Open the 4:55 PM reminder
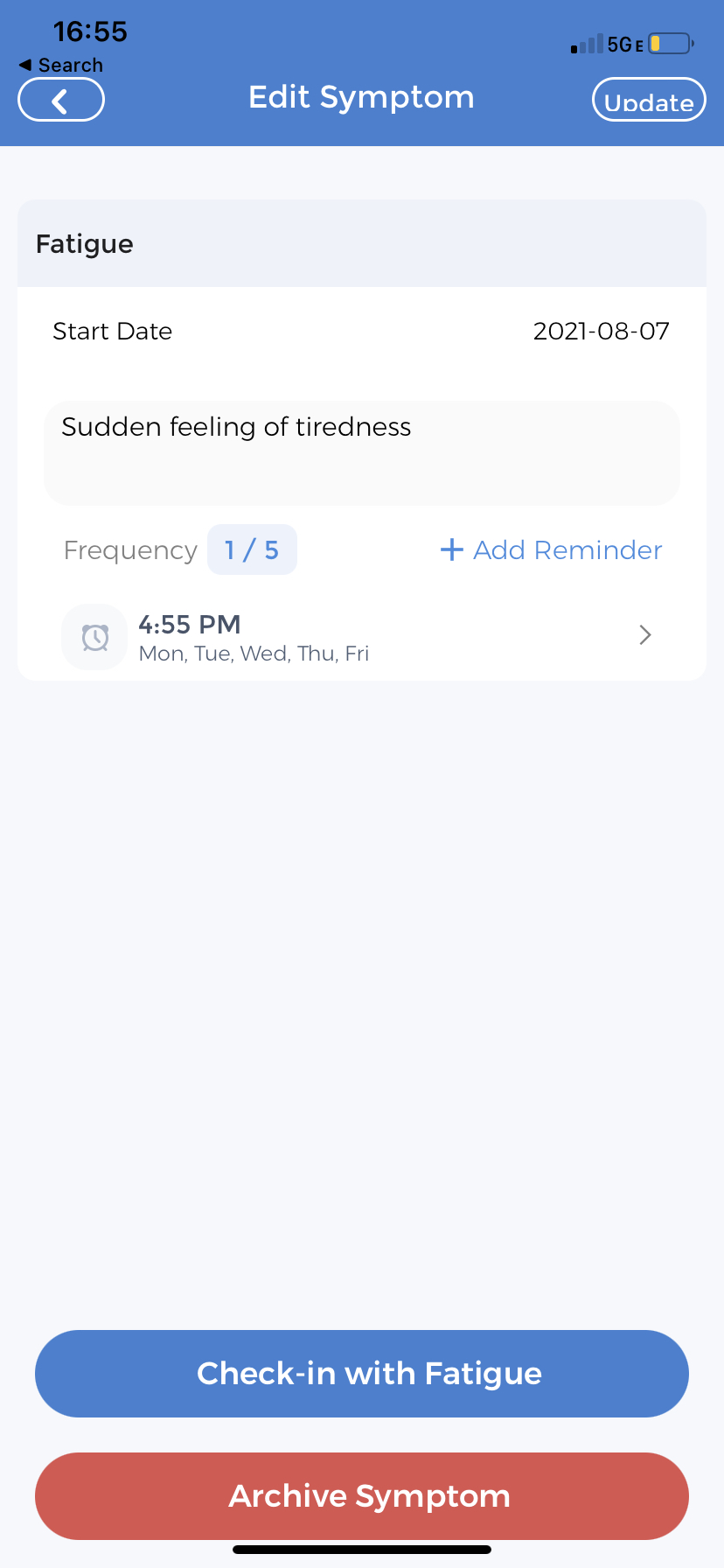The image size is (724, 1568). click(362, 637)
